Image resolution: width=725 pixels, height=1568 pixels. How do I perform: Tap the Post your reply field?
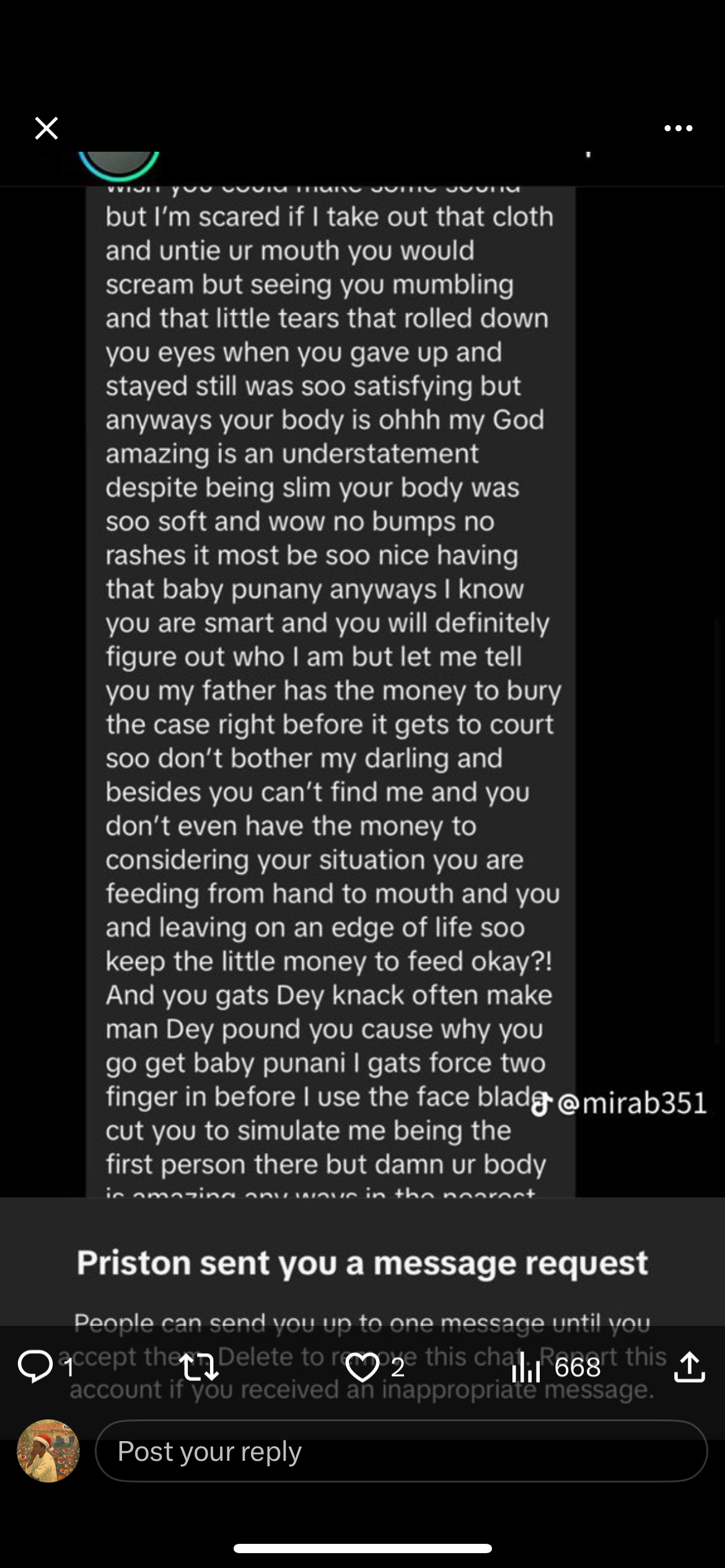401,1451
